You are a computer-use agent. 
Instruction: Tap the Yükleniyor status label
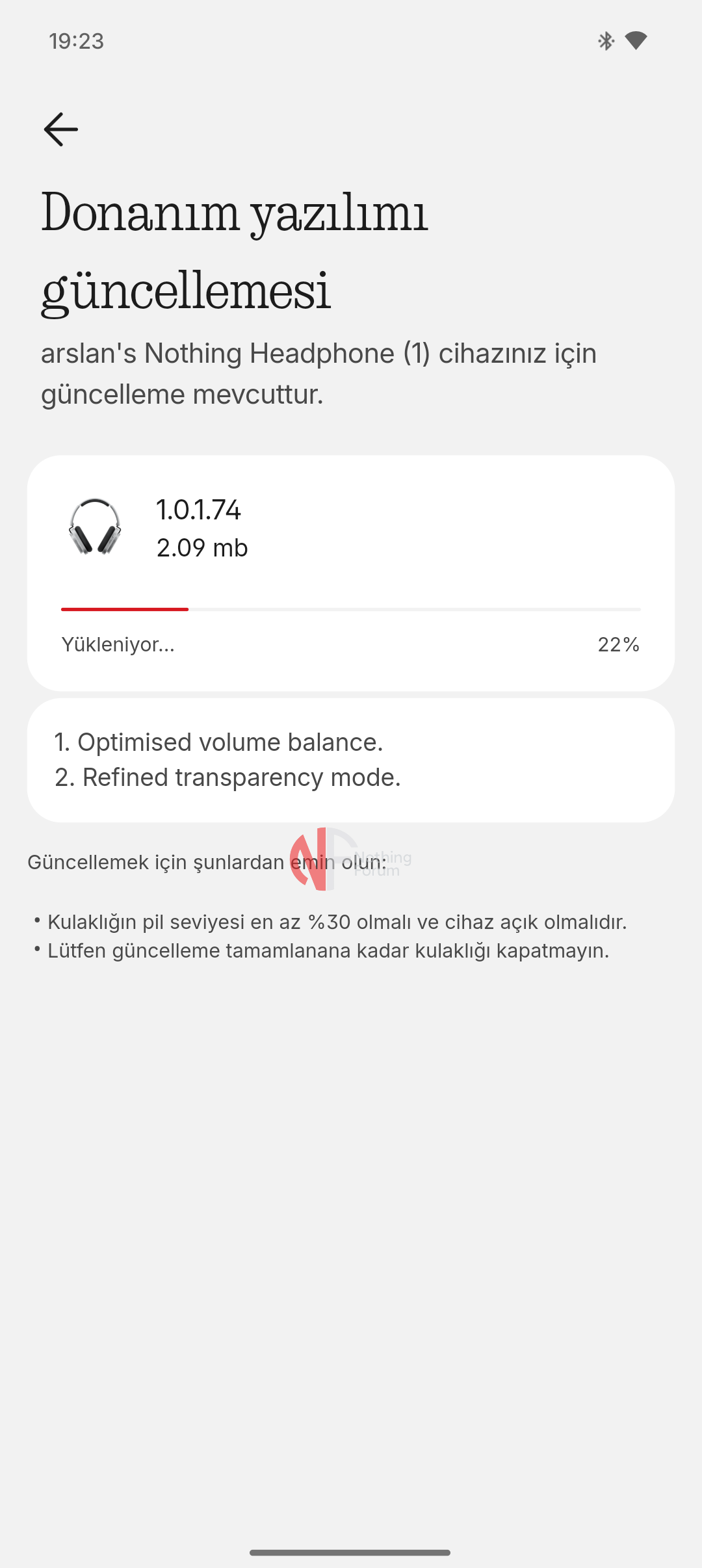point(118,646)
